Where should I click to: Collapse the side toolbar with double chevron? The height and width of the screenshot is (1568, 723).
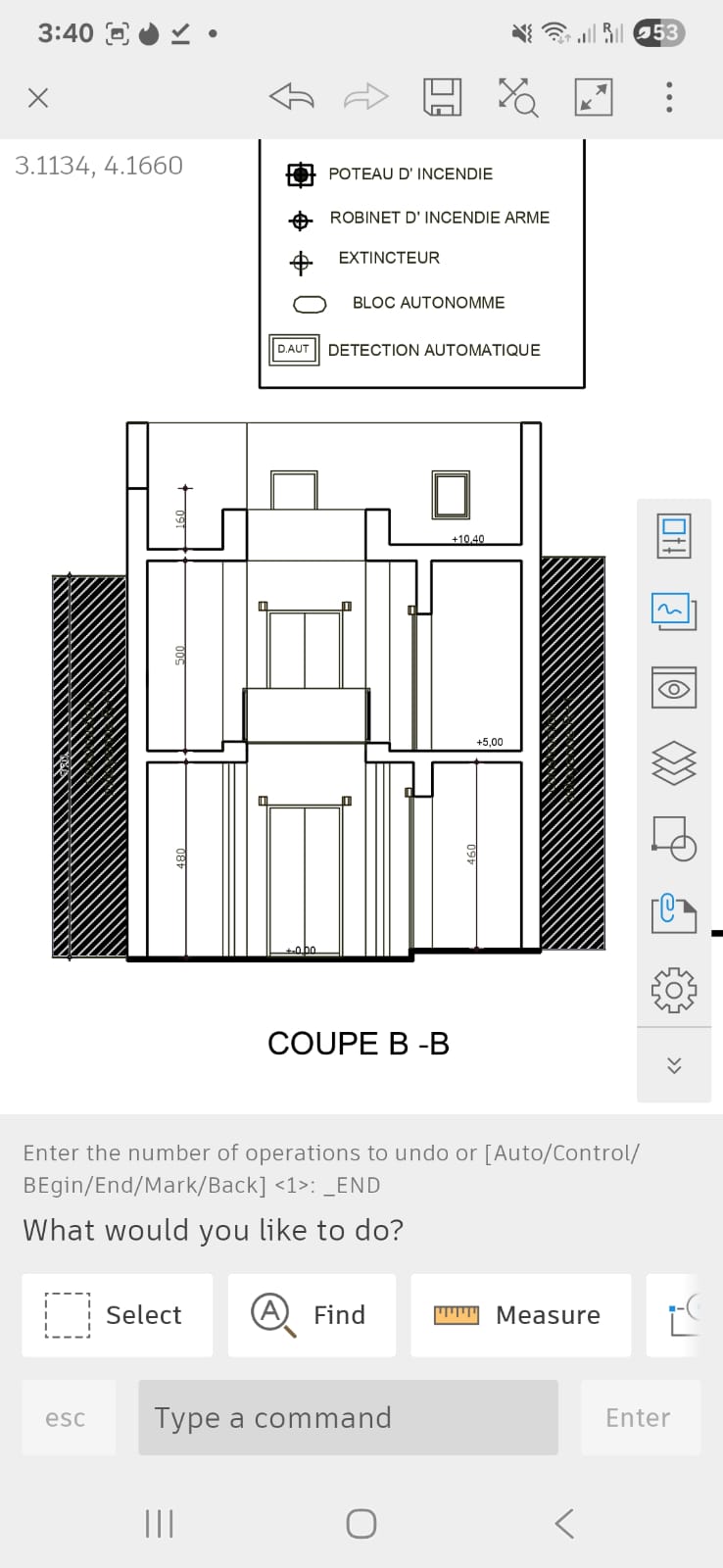coord(674,1065)
